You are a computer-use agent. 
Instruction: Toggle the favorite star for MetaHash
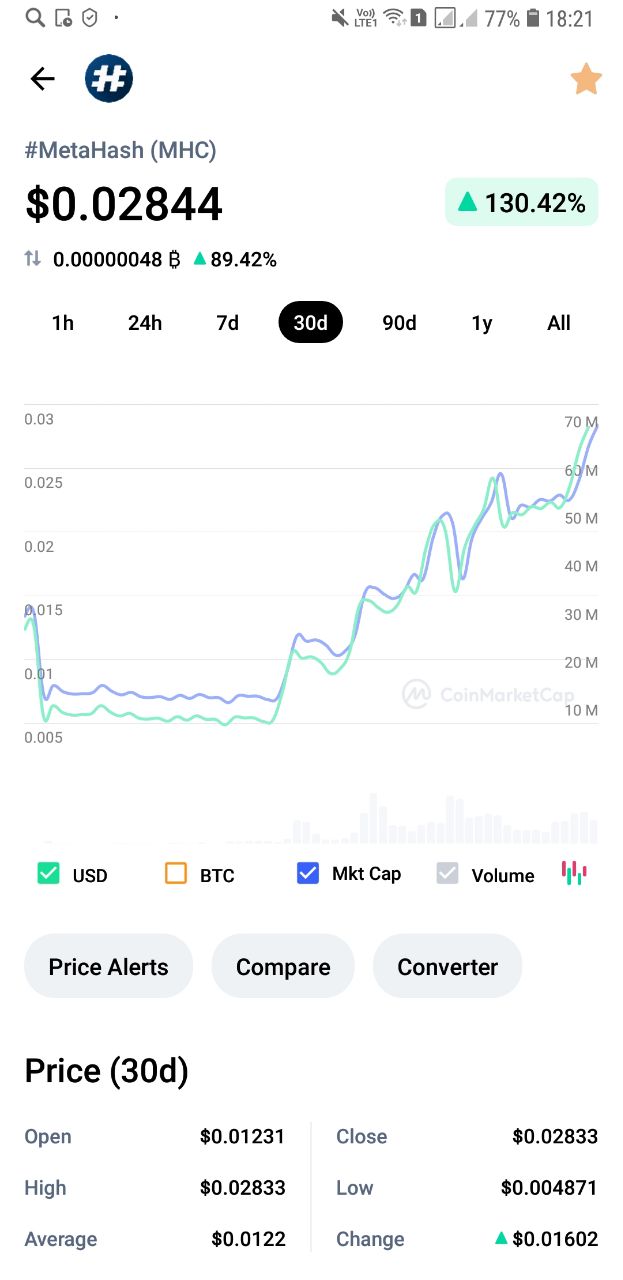[x=586, y=79]
